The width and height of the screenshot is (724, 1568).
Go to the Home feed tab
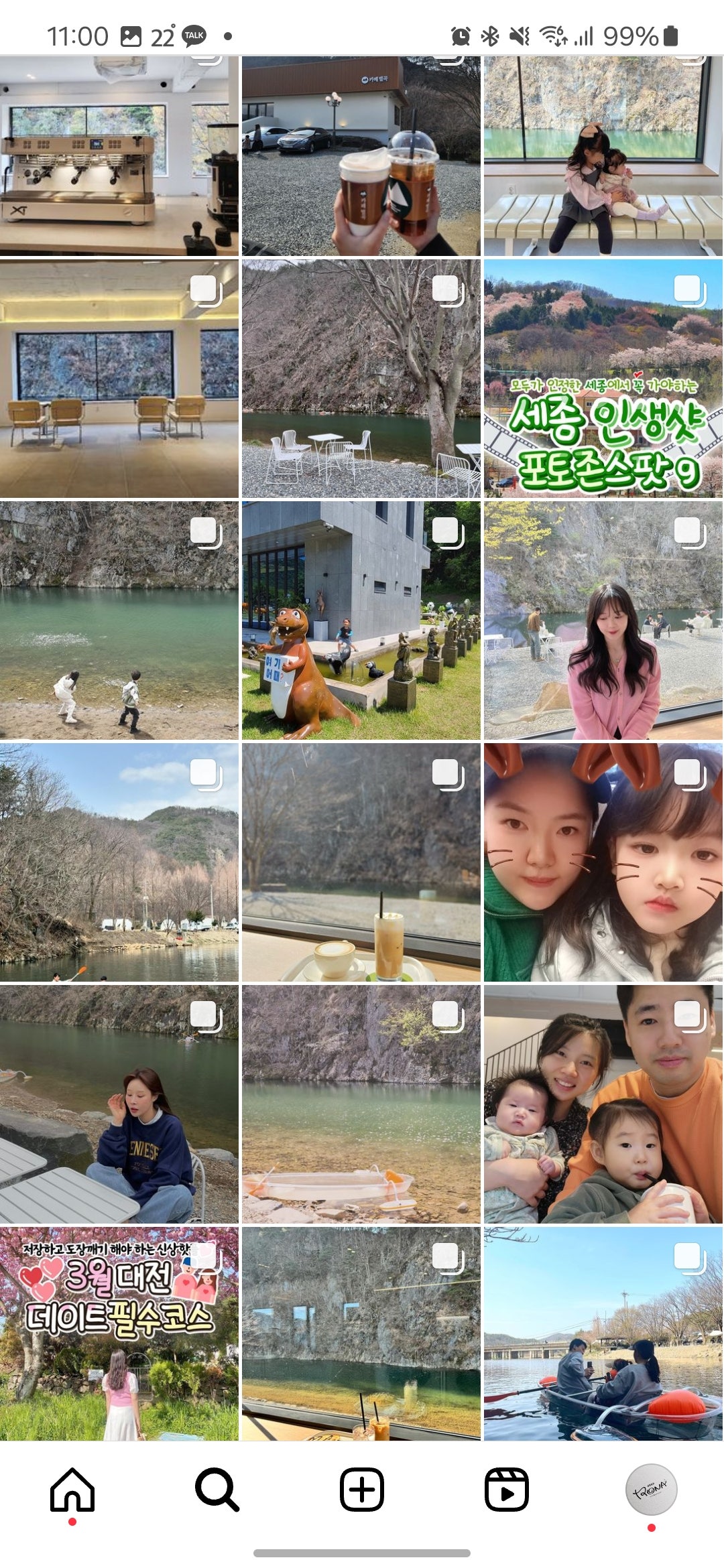pyautogui.click(x=72, y=1490)
